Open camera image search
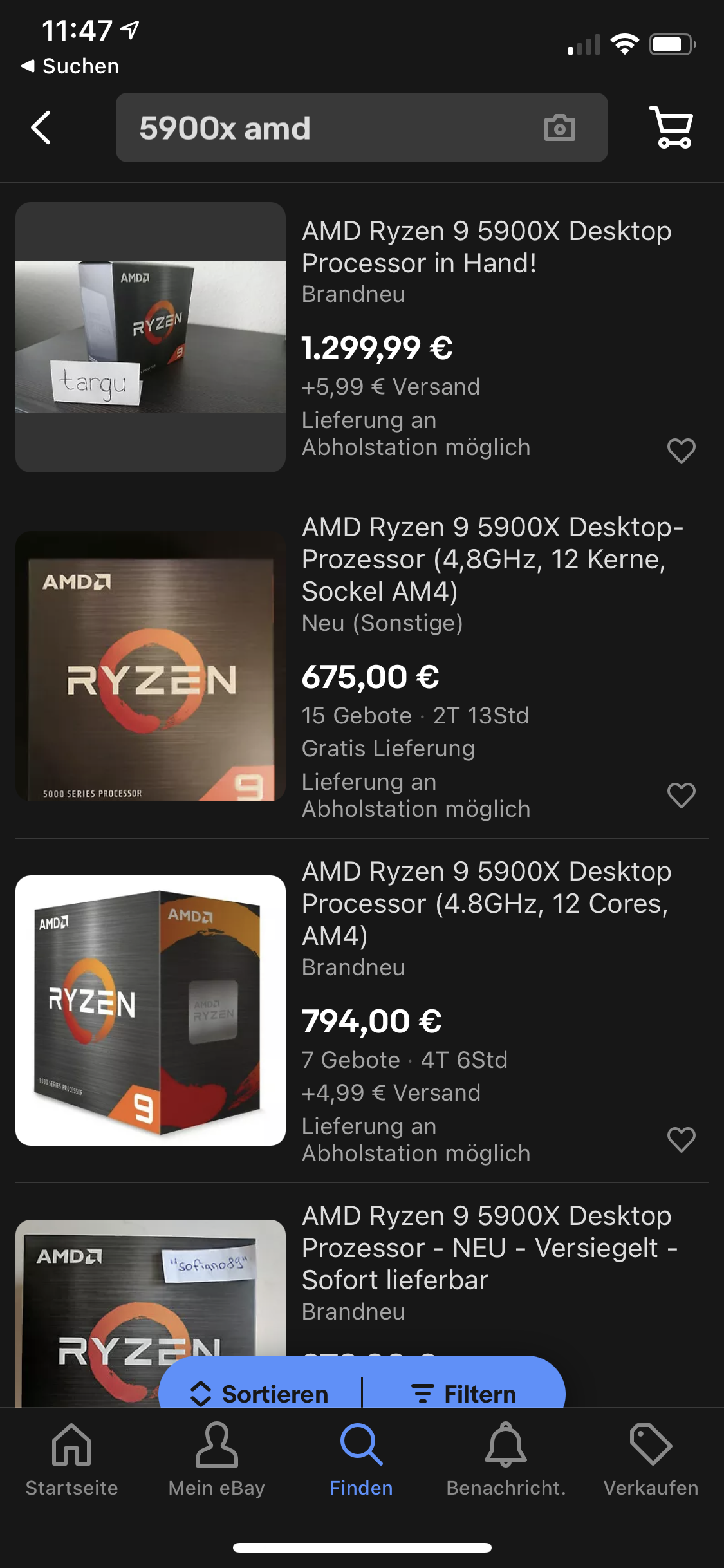This screenshot has width=724, height=1568. click(x=559, y=128)
